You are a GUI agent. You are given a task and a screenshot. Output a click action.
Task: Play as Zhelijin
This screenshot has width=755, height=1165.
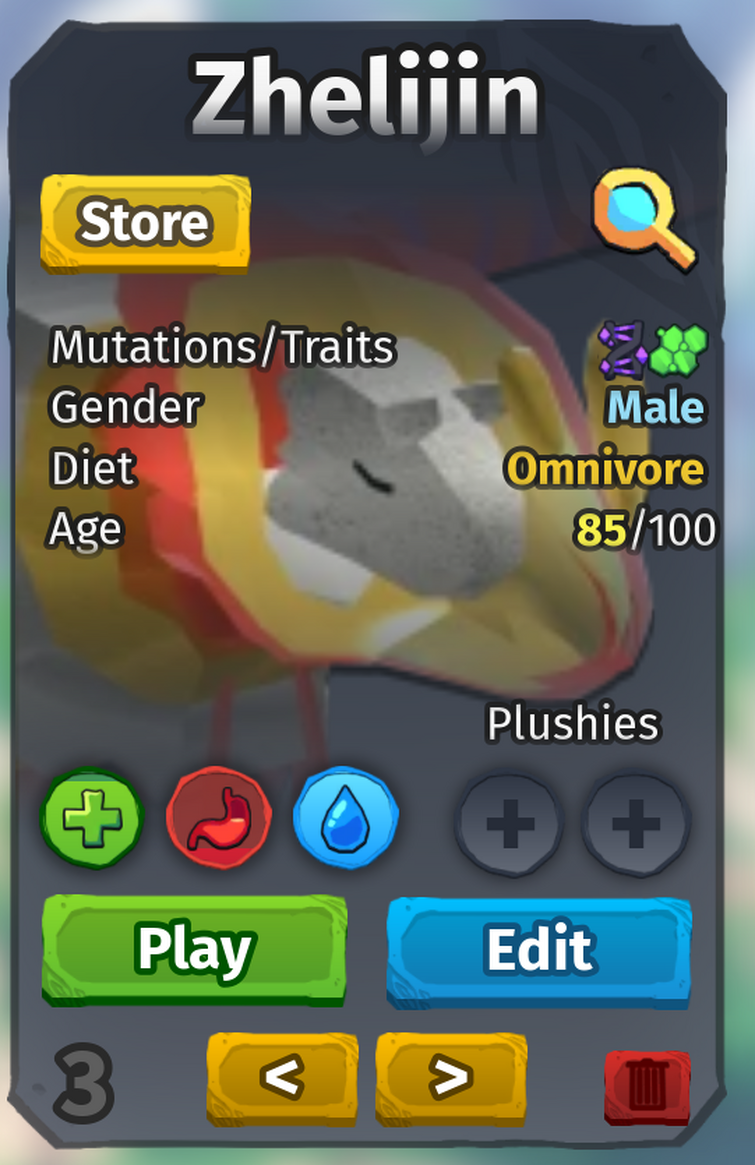click(195, 948)
